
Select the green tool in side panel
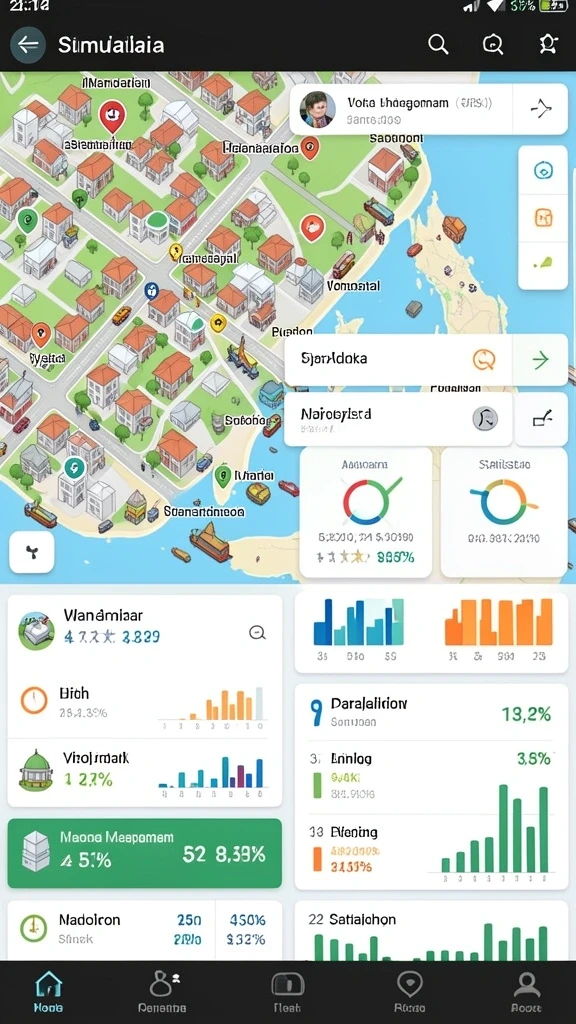click(x=543, y=263)
